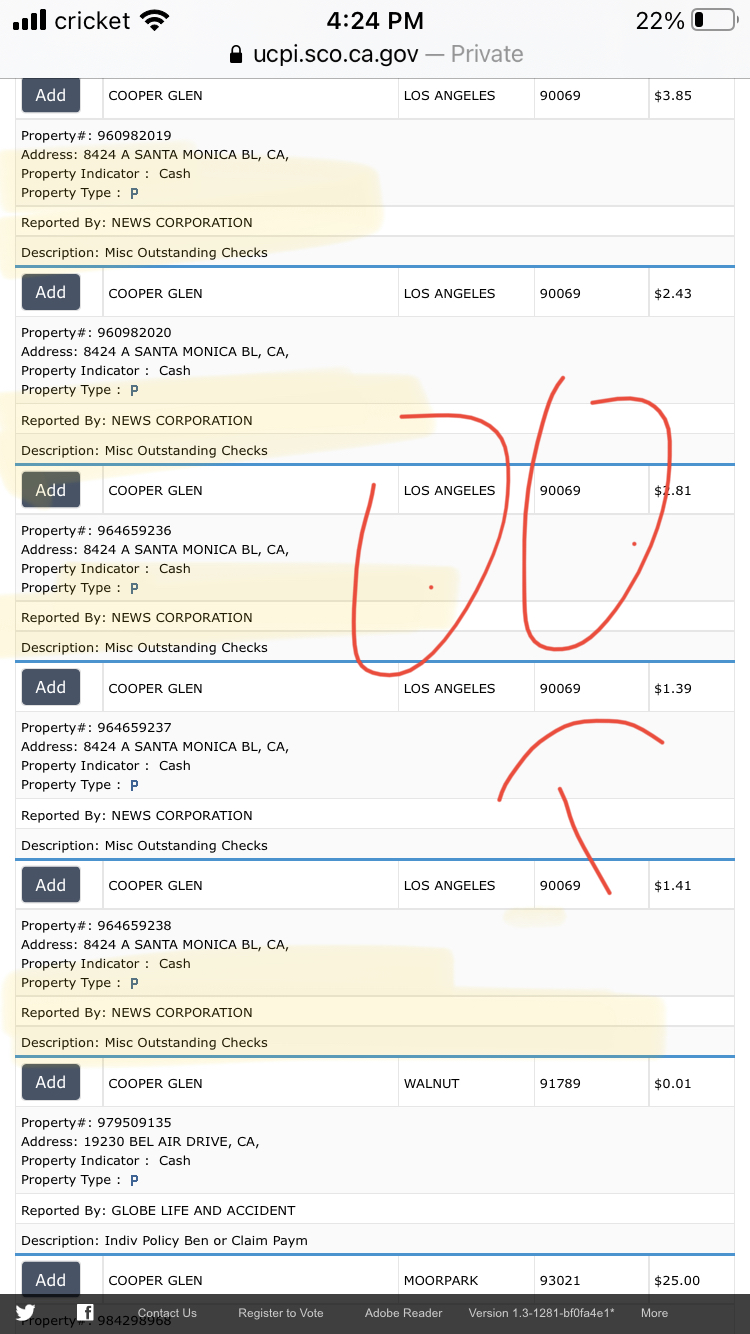
Task: Add the Walnut $0.01 property
Action: [x=51, y=1082]
